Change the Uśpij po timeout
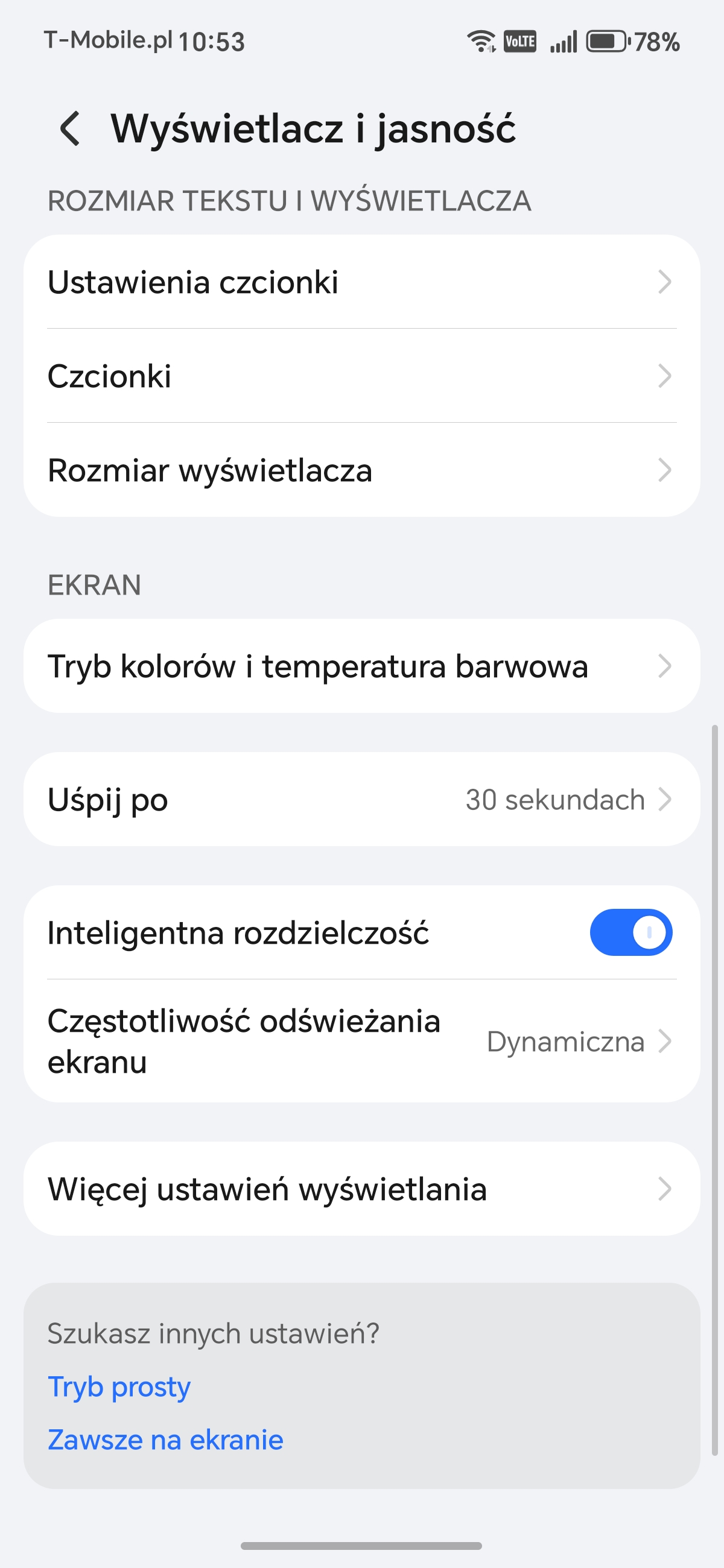Screen dimensions: 724x1568 tap(361, 799)
